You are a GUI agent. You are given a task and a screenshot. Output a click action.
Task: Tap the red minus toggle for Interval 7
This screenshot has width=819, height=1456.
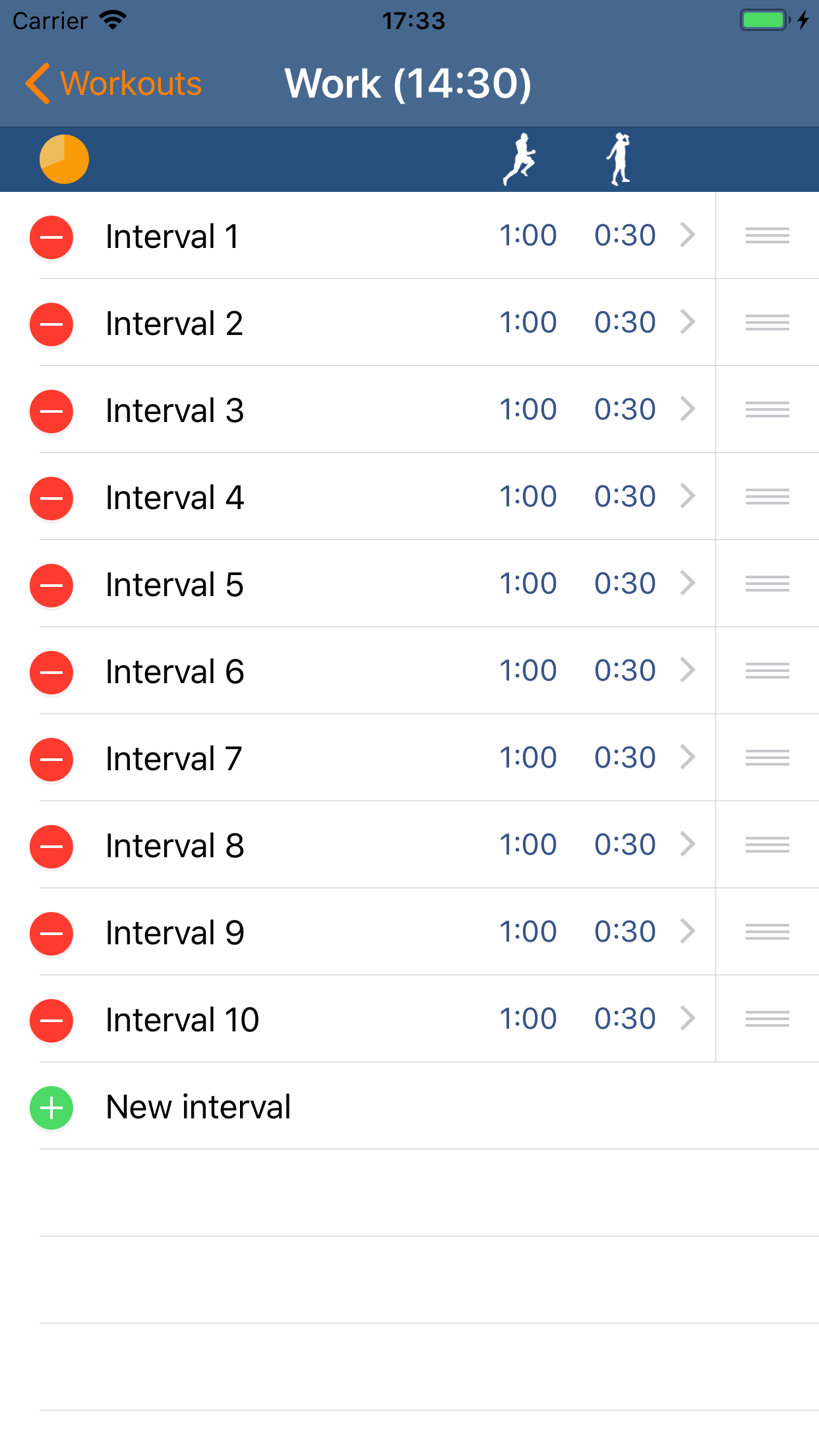(51, 759)
